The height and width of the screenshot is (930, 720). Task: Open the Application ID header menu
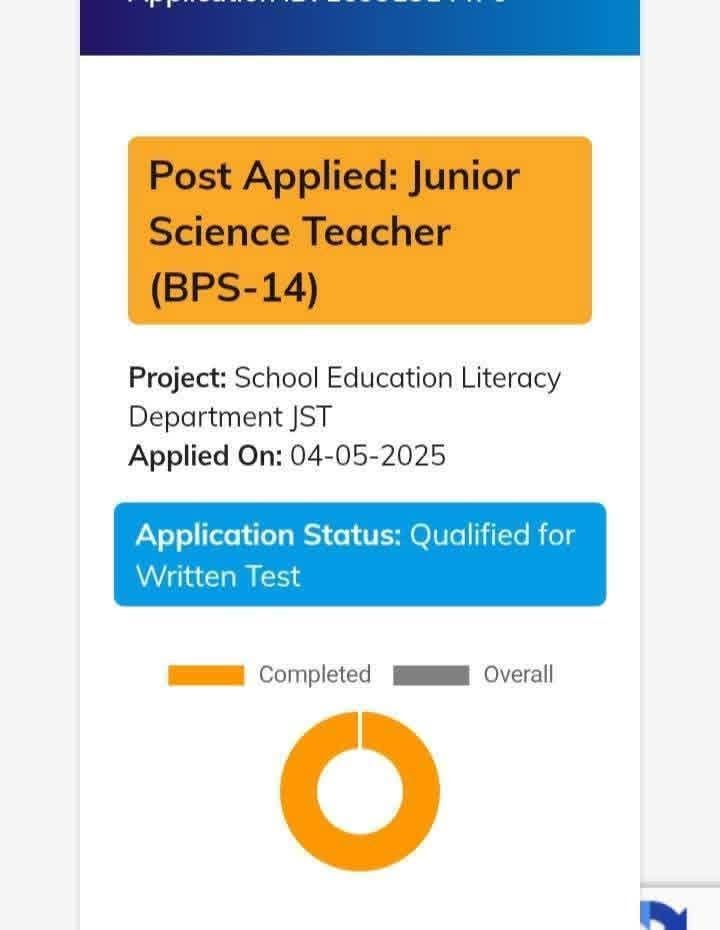point(360,10)
